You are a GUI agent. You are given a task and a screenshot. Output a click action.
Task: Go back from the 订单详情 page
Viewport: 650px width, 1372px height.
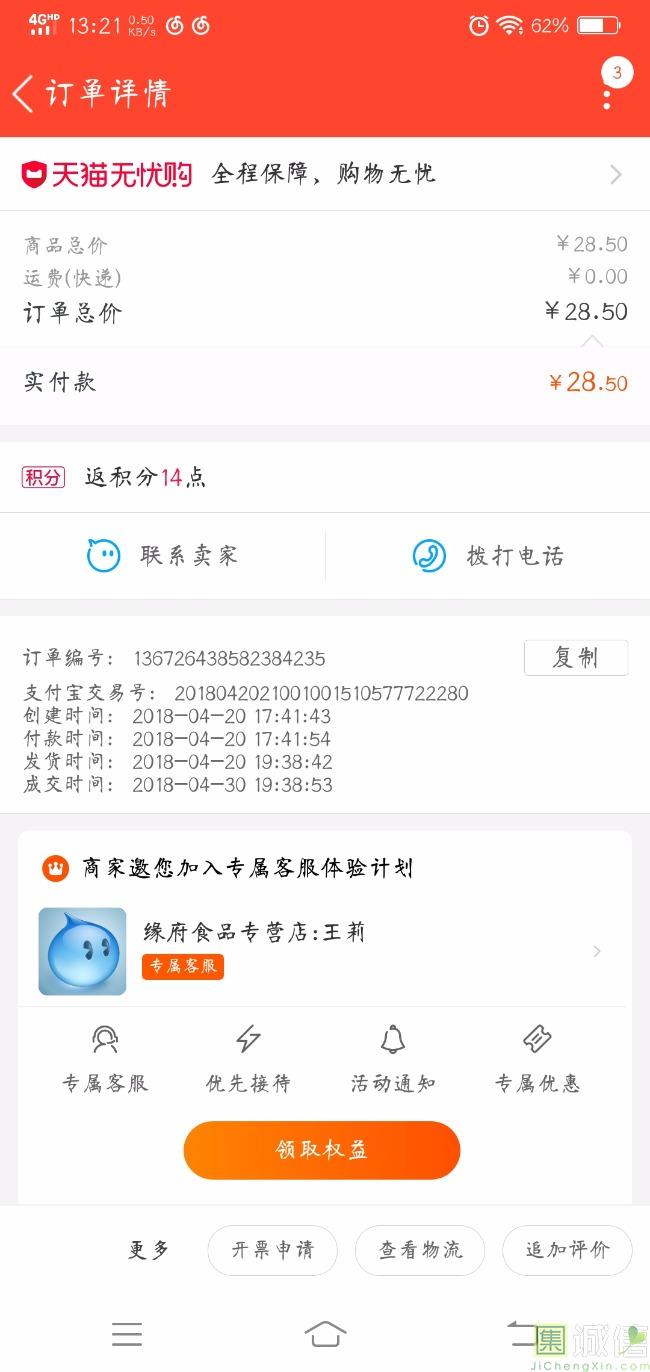(x=23, y=94)
